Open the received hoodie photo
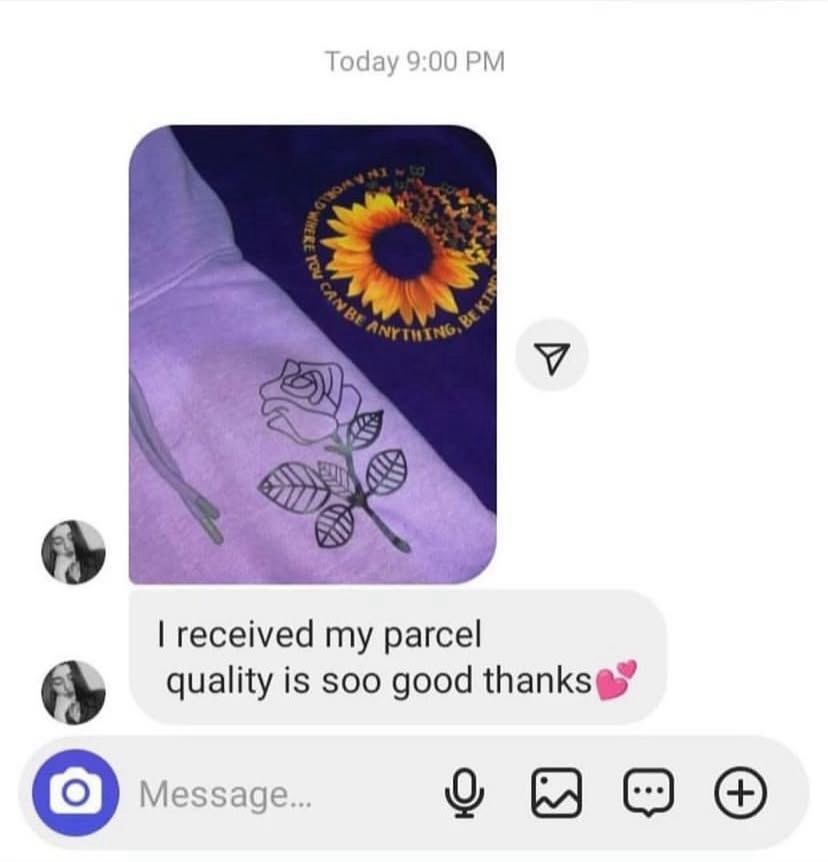Viewport: 828px width, 862px height. point(313,354)
